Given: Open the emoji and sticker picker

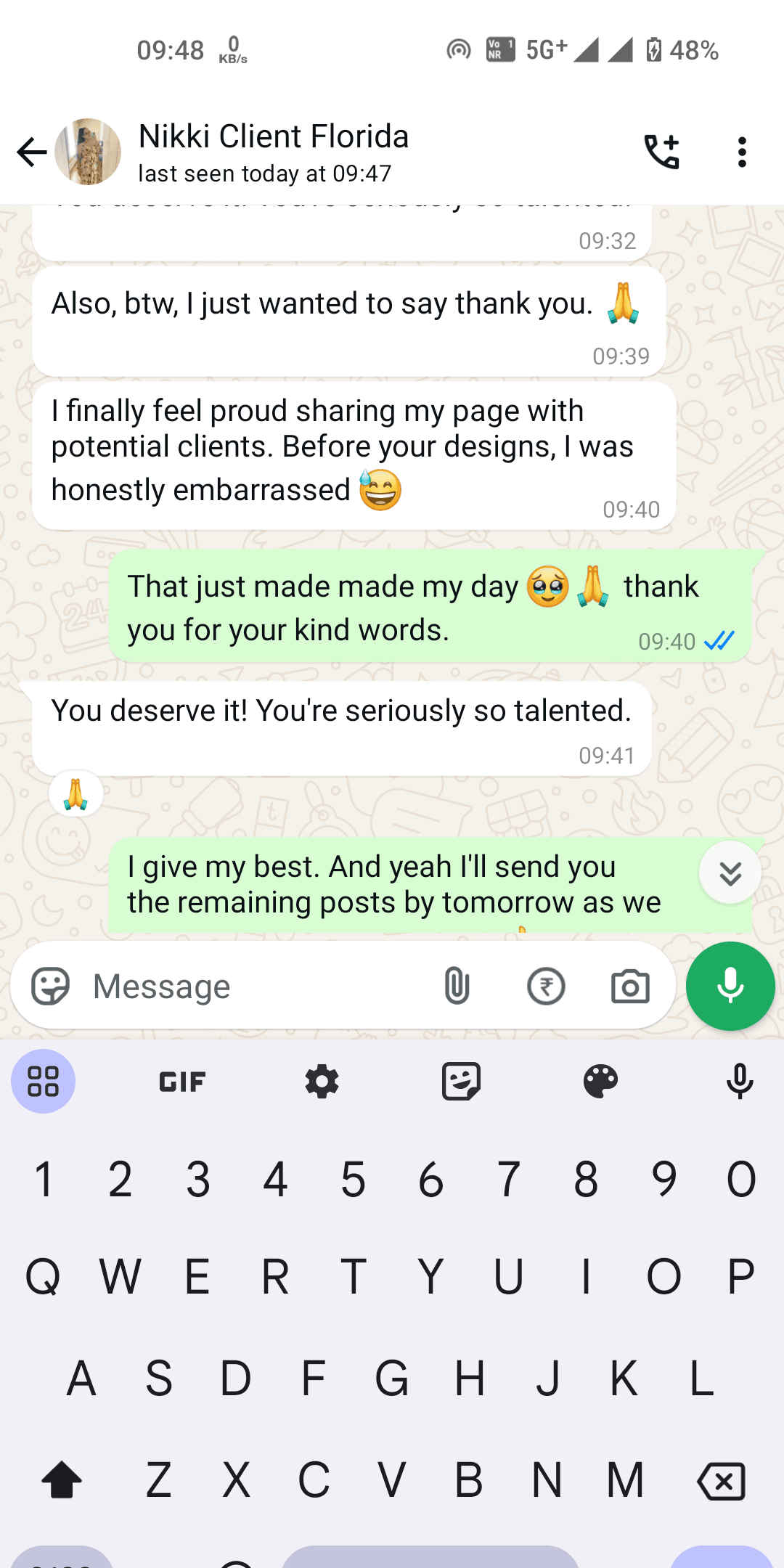Looking at the screenshot, I should point(50,987).
